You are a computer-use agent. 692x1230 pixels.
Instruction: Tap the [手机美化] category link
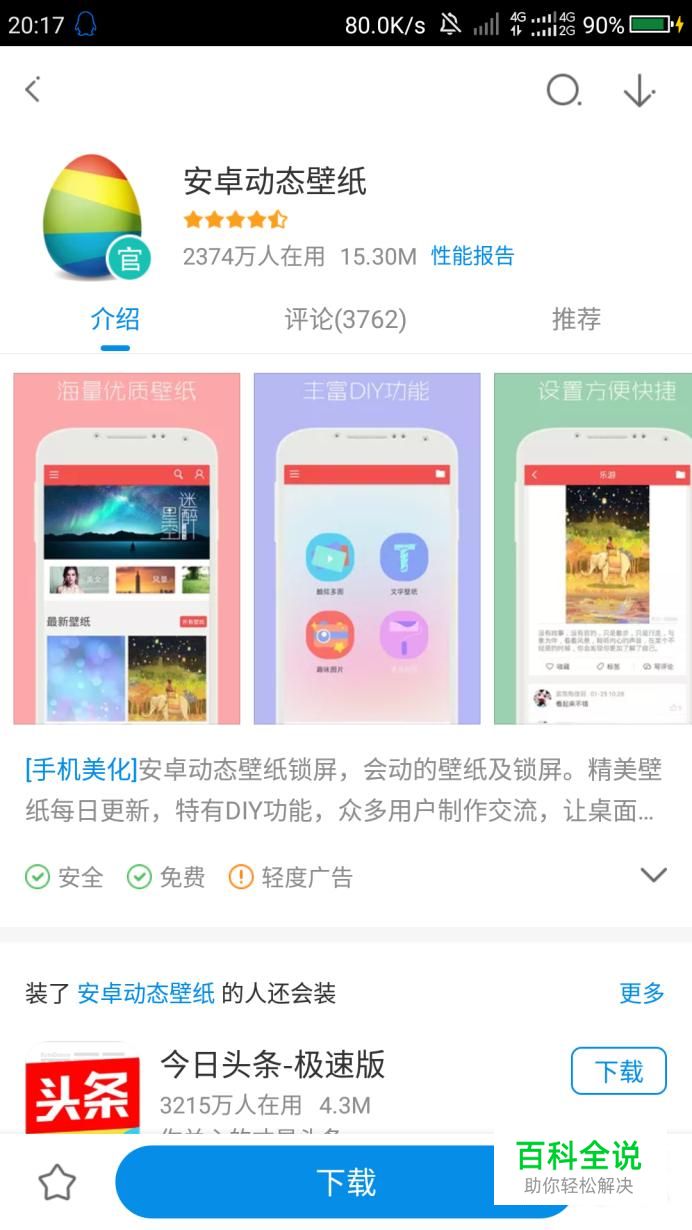point(81,770)
